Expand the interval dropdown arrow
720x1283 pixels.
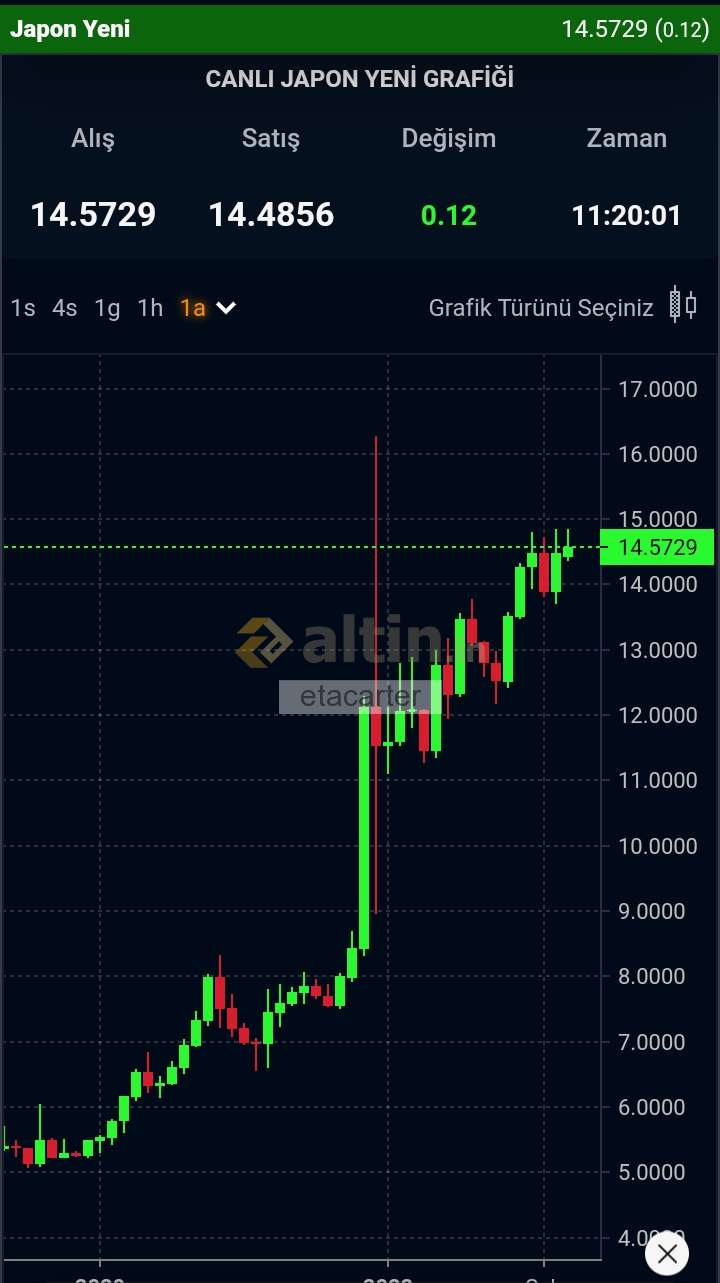click(227, 308)
